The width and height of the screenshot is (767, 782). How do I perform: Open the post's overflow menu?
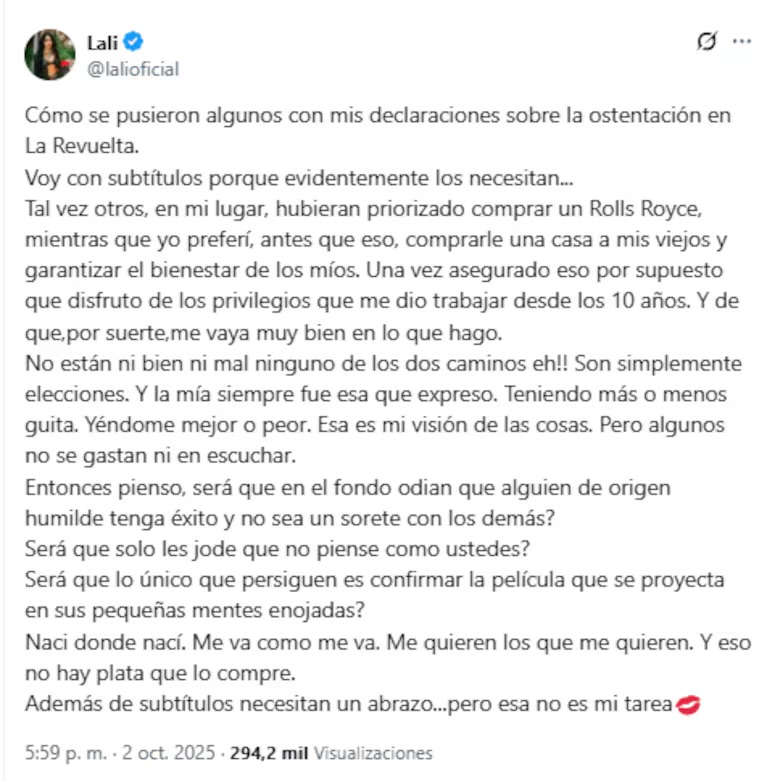coord(741,42)
